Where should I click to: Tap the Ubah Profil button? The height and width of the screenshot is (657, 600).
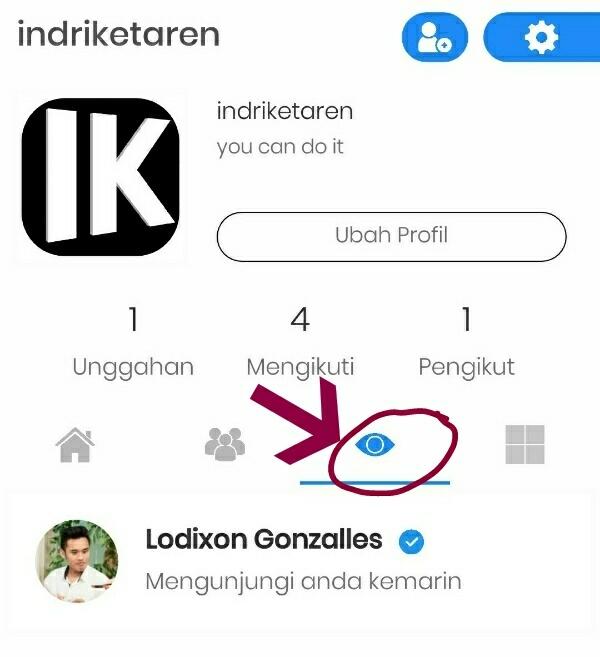391,236
